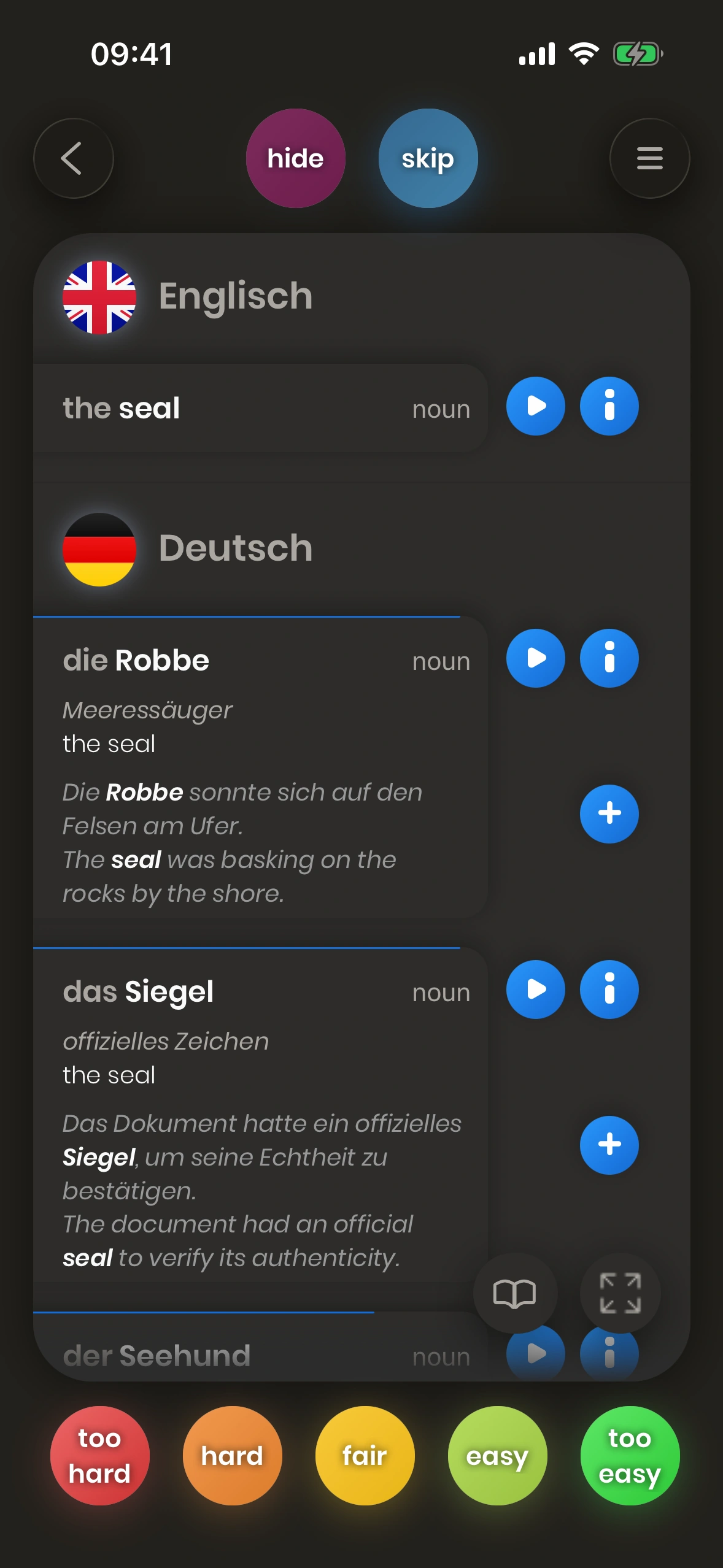
Task: Hide this vocabulary card
Action: coord(295,158)
